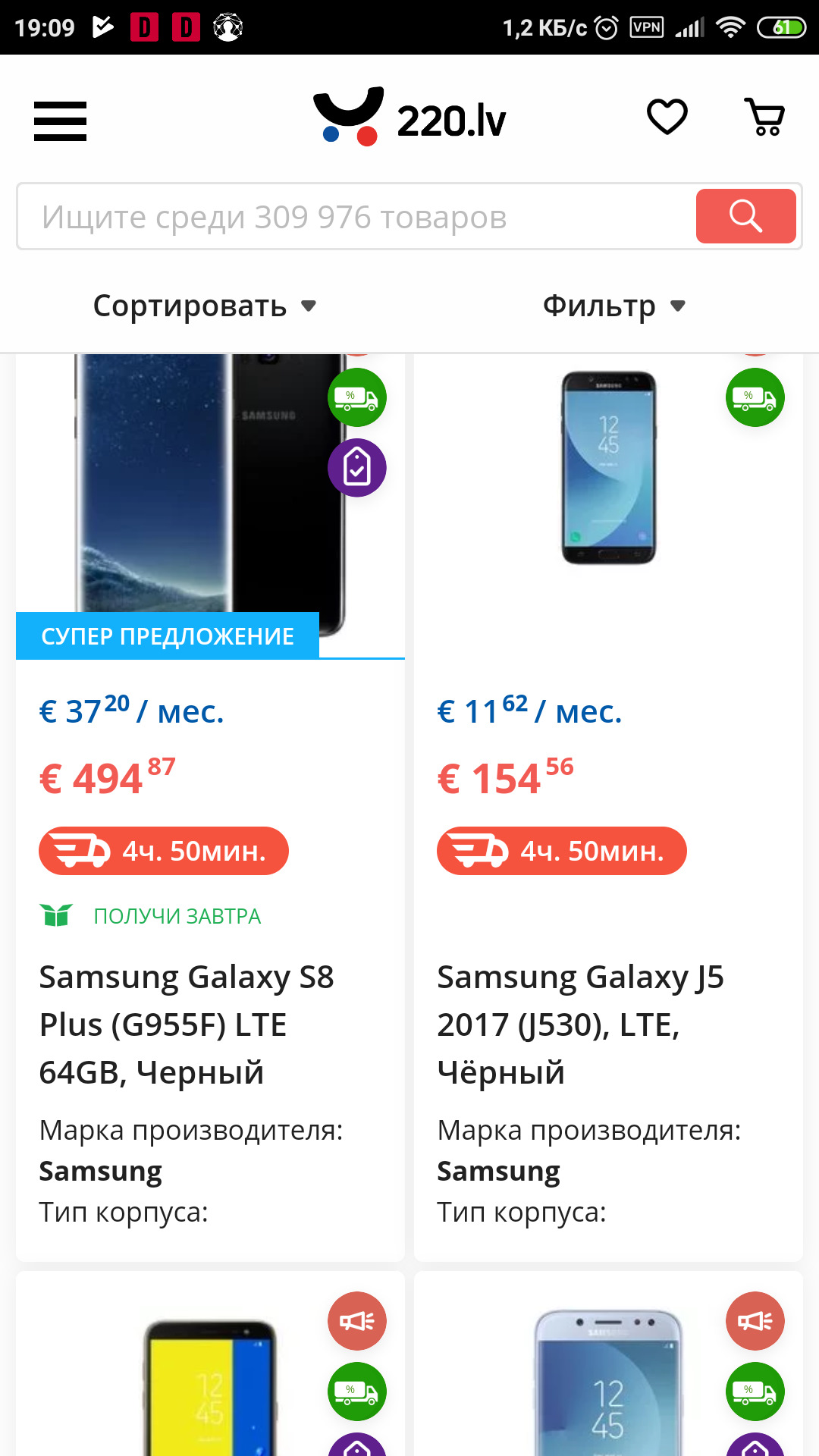This screenshot has height=1456, width=819.
Task: Focus the product search field
Action: 356,216
